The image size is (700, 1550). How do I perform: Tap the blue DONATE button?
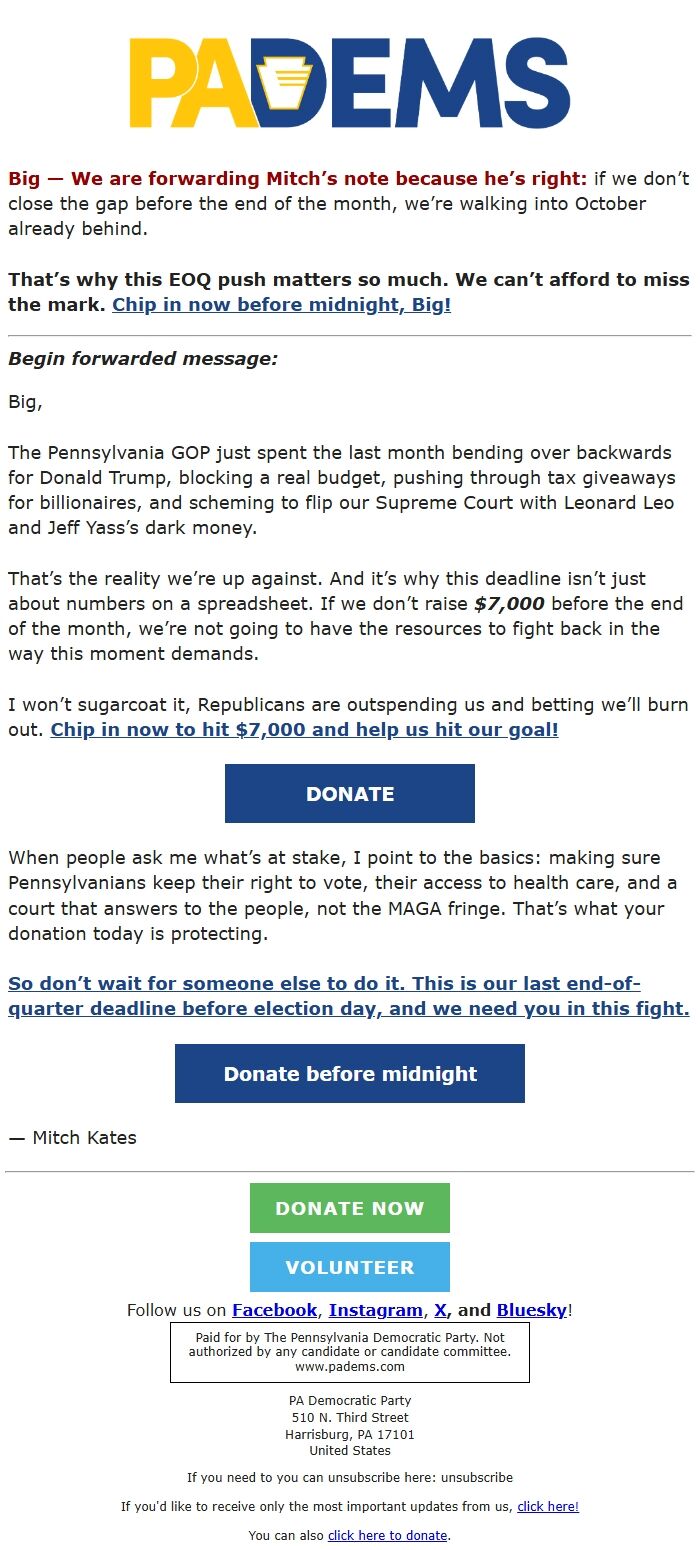(350, 794)
